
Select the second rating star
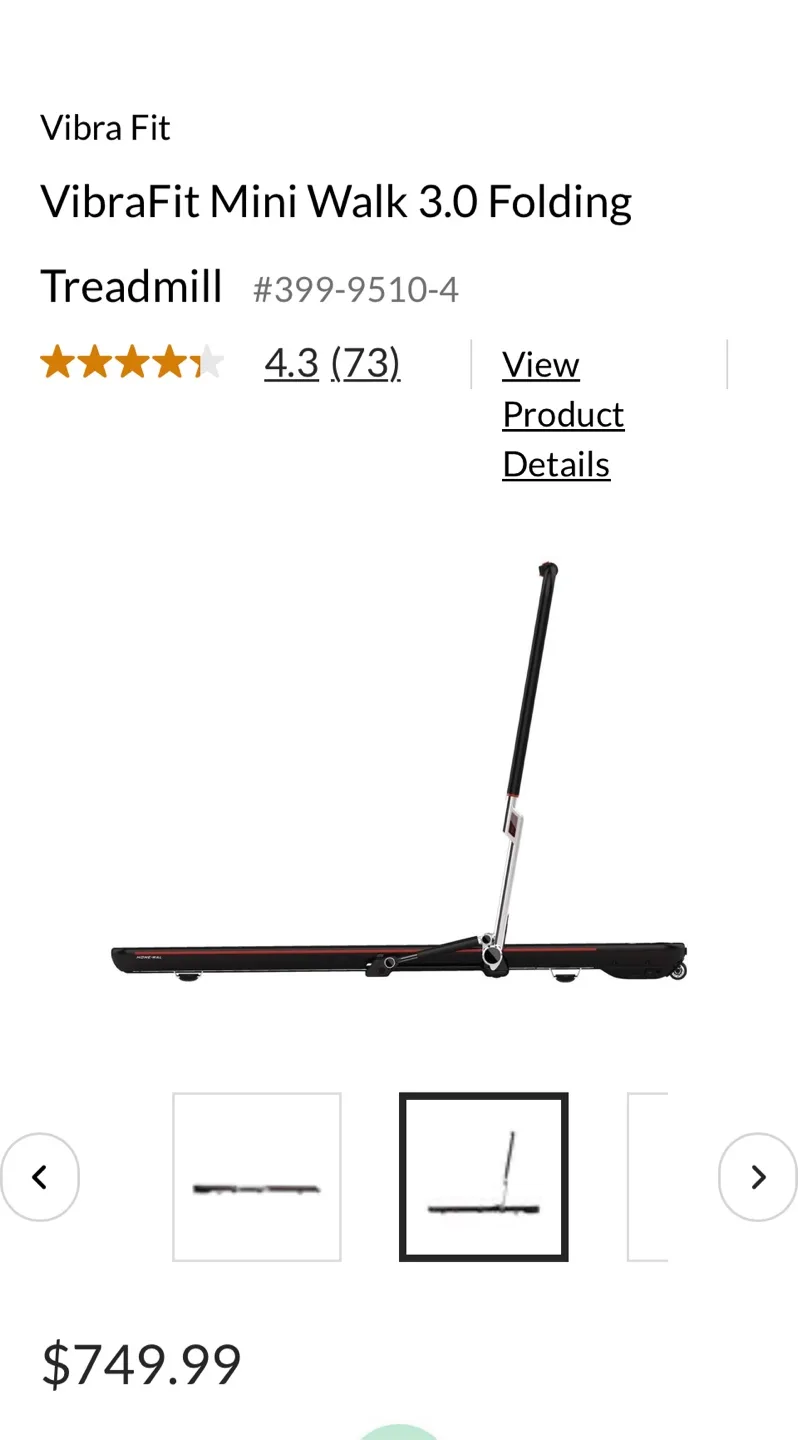[95, 362]
